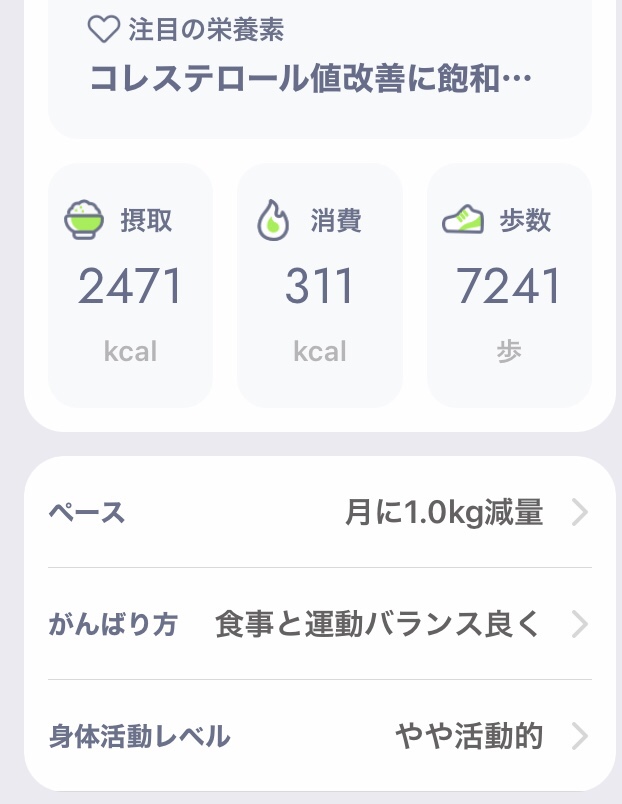Viewport: 622px width, 804px height.
Task: View the 消費 311 kcal card
Action: coord(319,286)
